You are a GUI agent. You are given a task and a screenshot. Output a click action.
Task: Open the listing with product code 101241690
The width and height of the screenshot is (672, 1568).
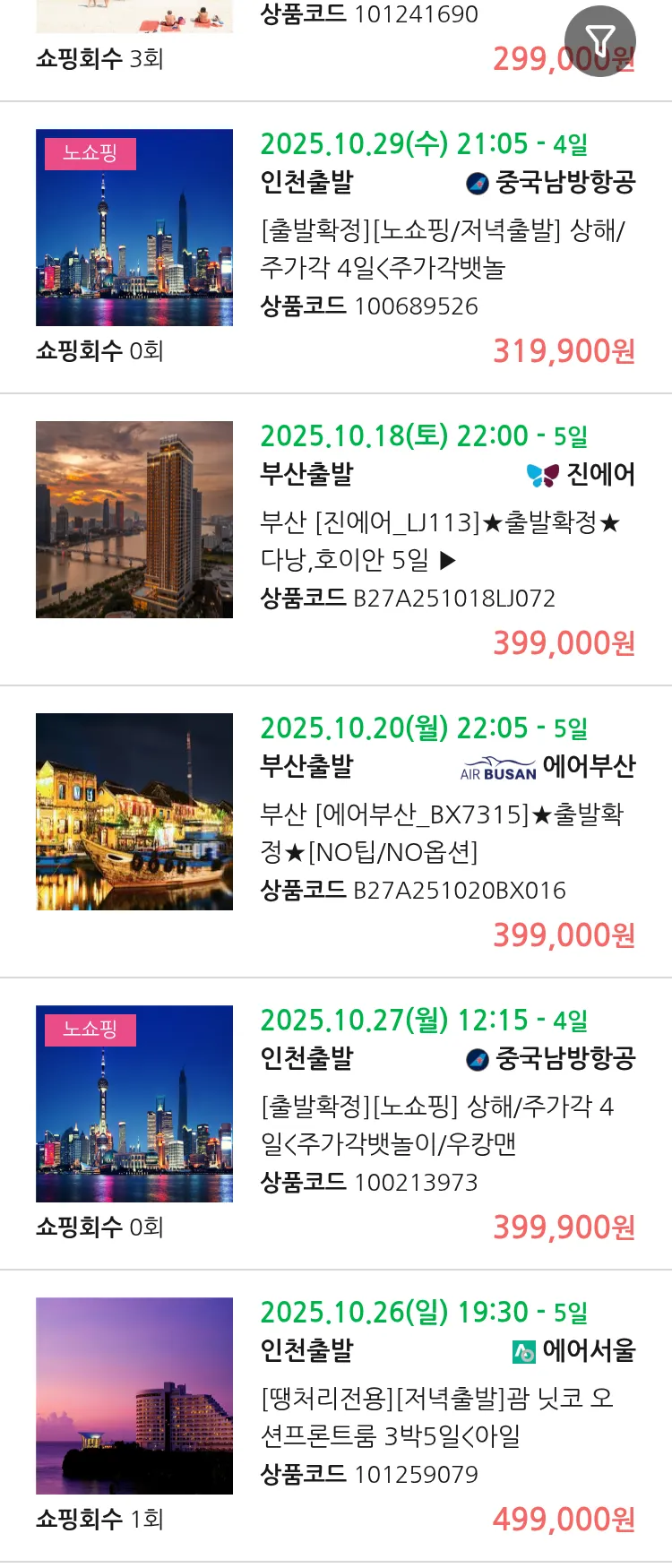[369, 15]
